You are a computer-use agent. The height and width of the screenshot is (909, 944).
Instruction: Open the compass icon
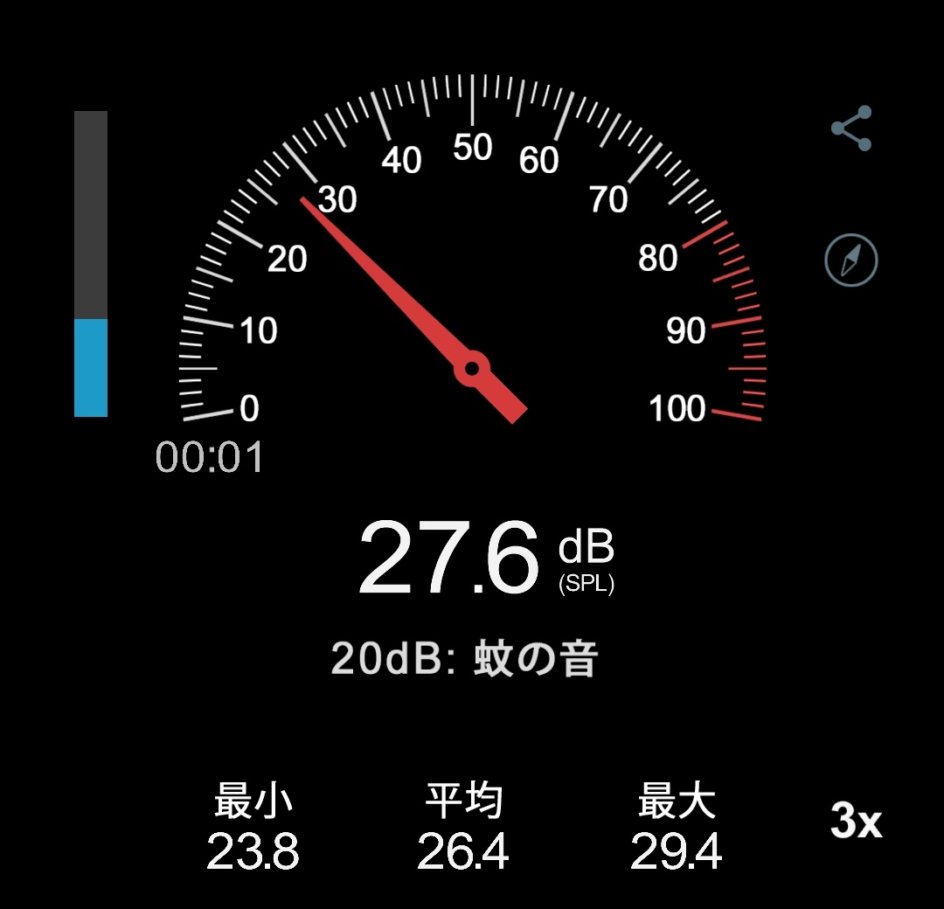coord(851,261)
